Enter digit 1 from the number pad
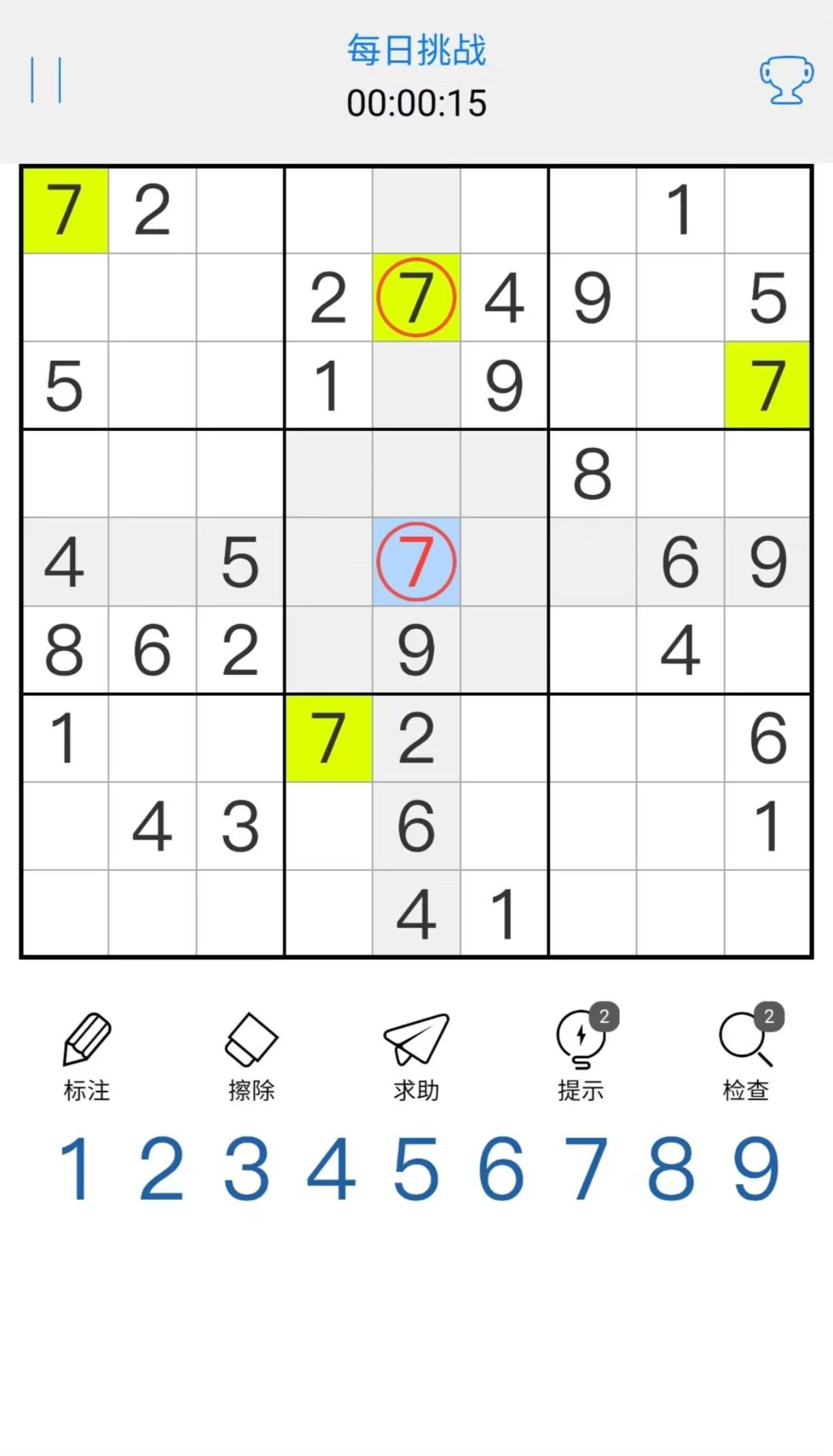This screenshot has width=833, height=1456. click(76, 1169)
